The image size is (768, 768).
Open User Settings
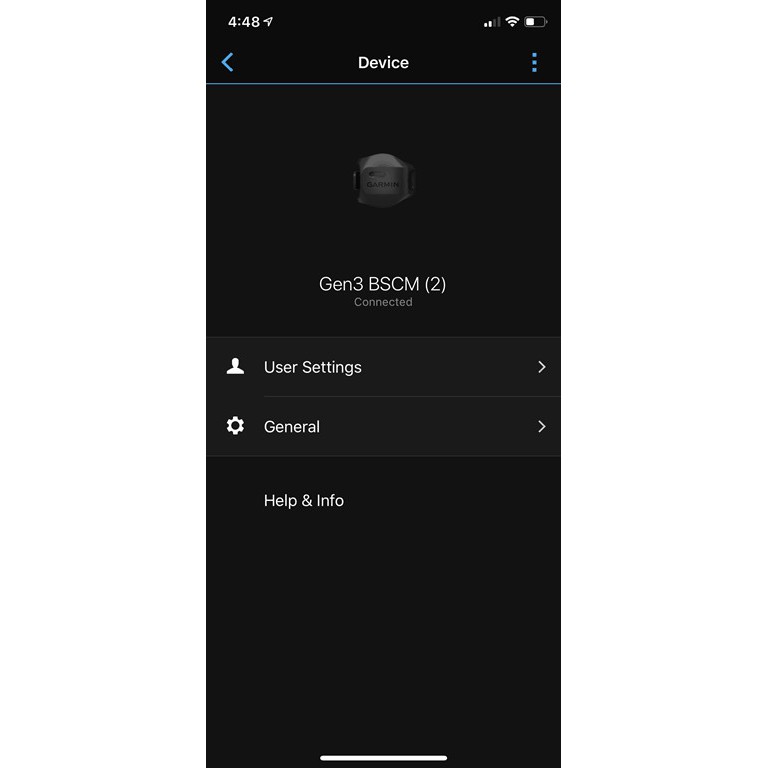(x=384, y=367)
